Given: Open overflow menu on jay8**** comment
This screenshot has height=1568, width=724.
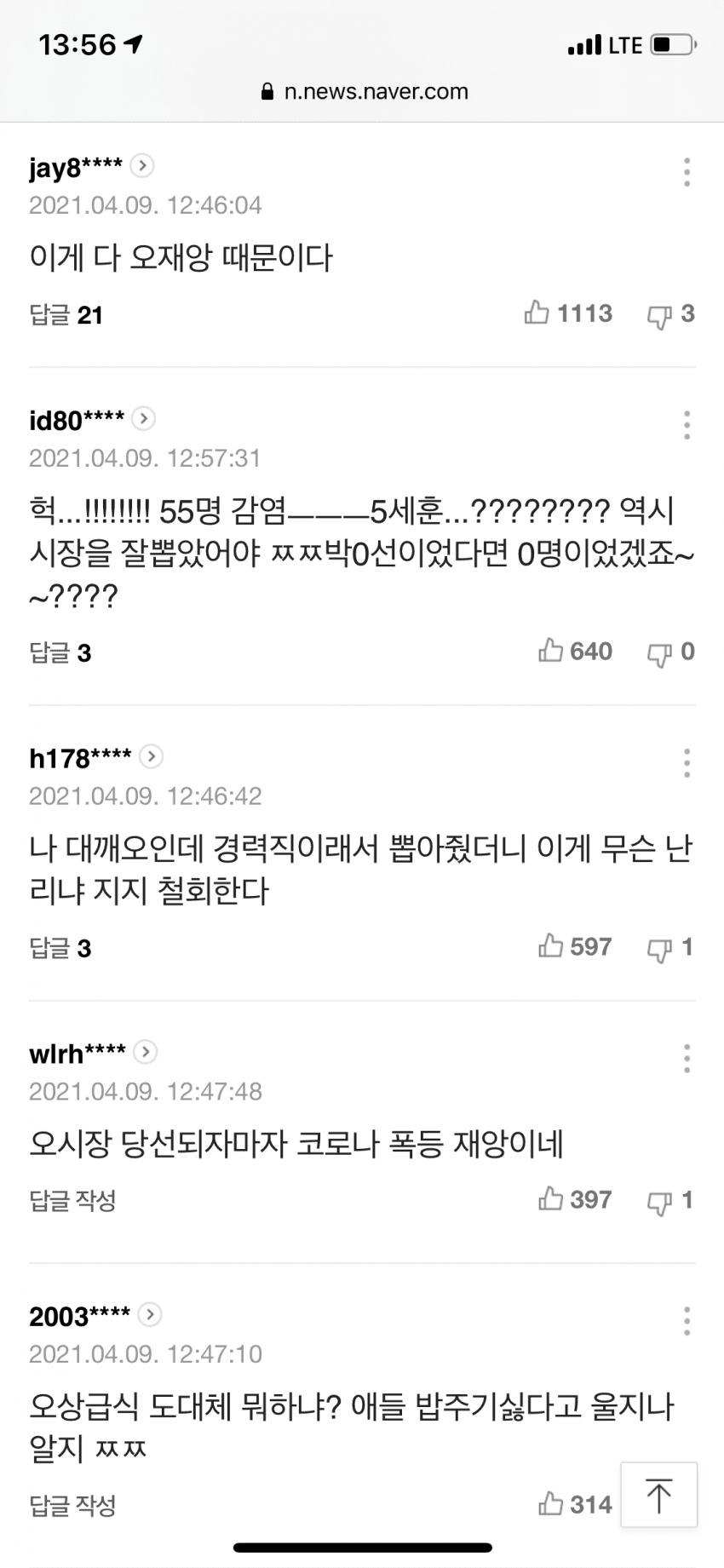Looking at the screenshot, I should point(687,172).
